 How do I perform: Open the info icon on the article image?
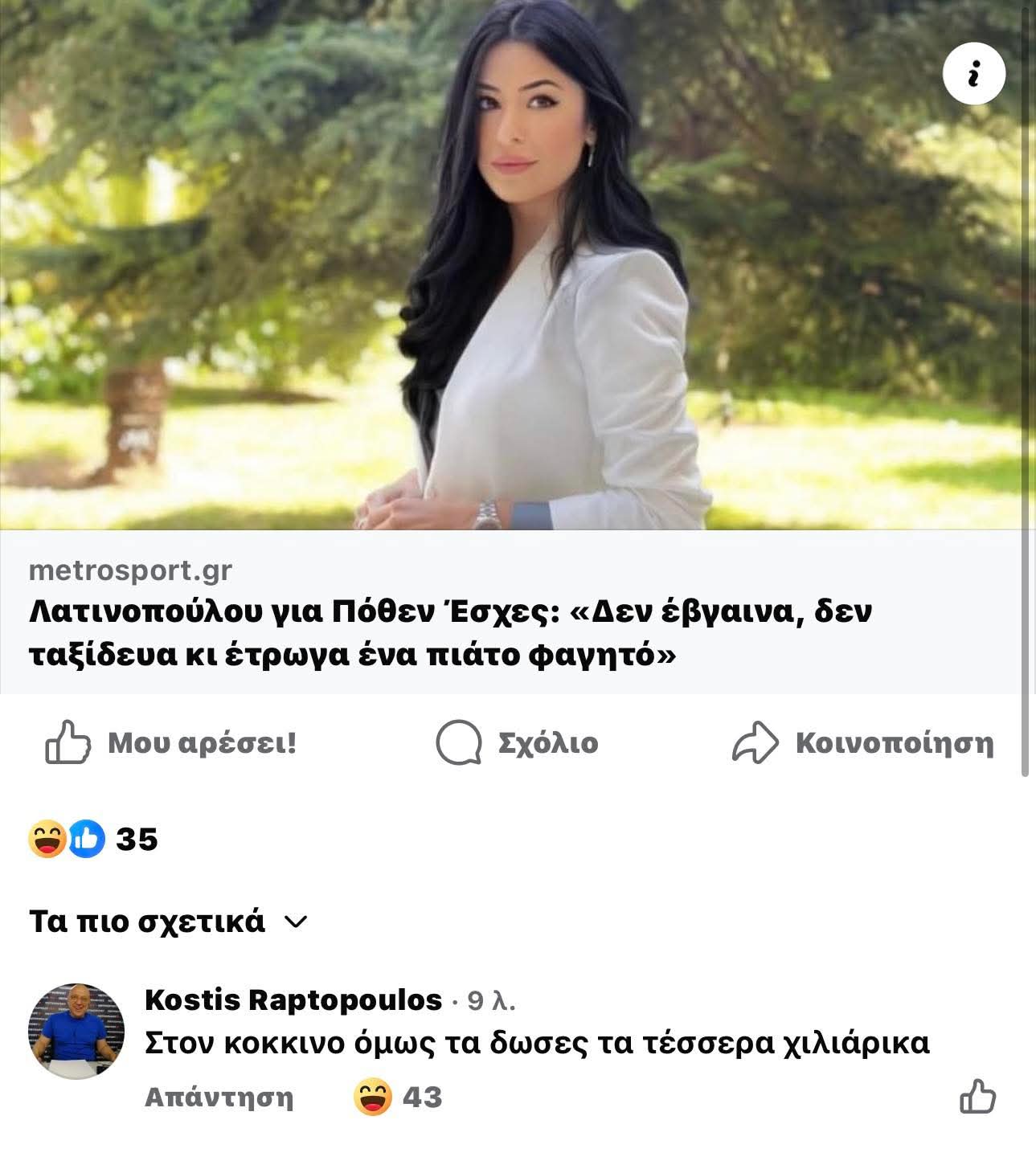click(x=973, y=73)
